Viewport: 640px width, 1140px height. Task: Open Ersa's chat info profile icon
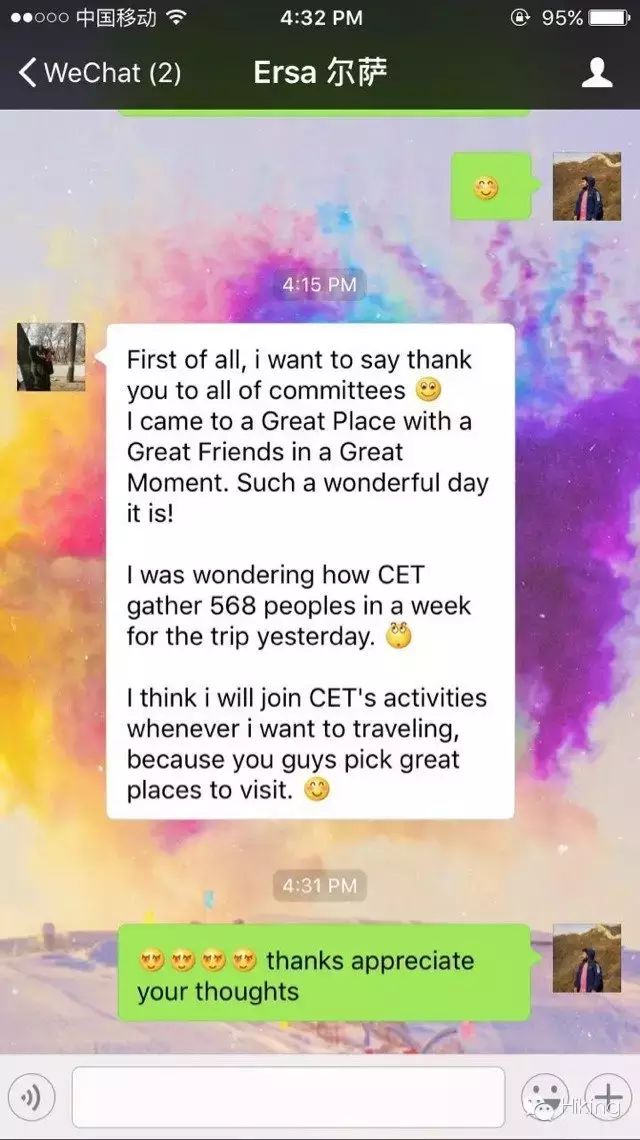[x=597, y=73]
